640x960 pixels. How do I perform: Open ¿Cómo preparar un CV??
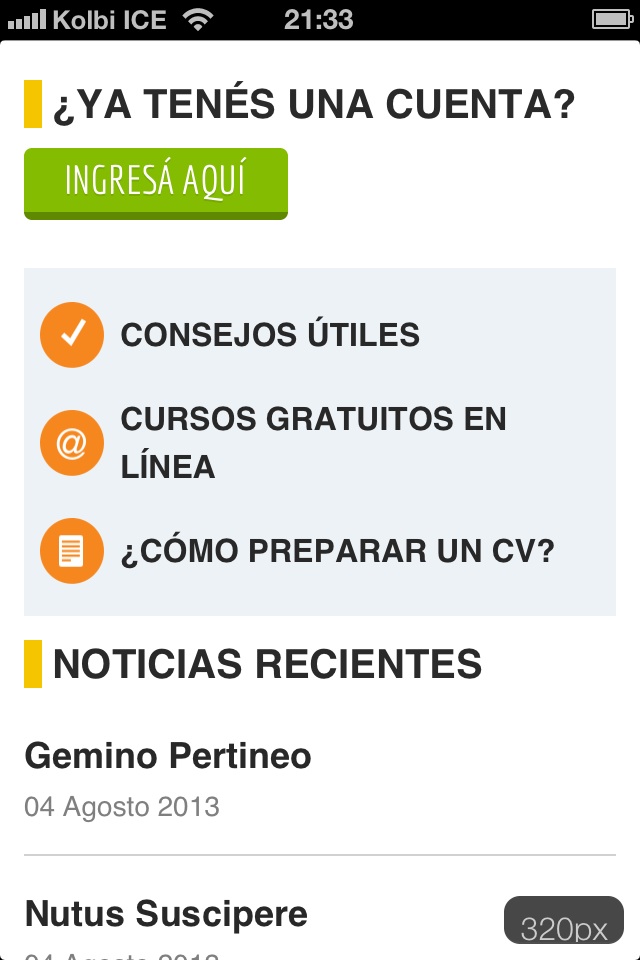336,551
